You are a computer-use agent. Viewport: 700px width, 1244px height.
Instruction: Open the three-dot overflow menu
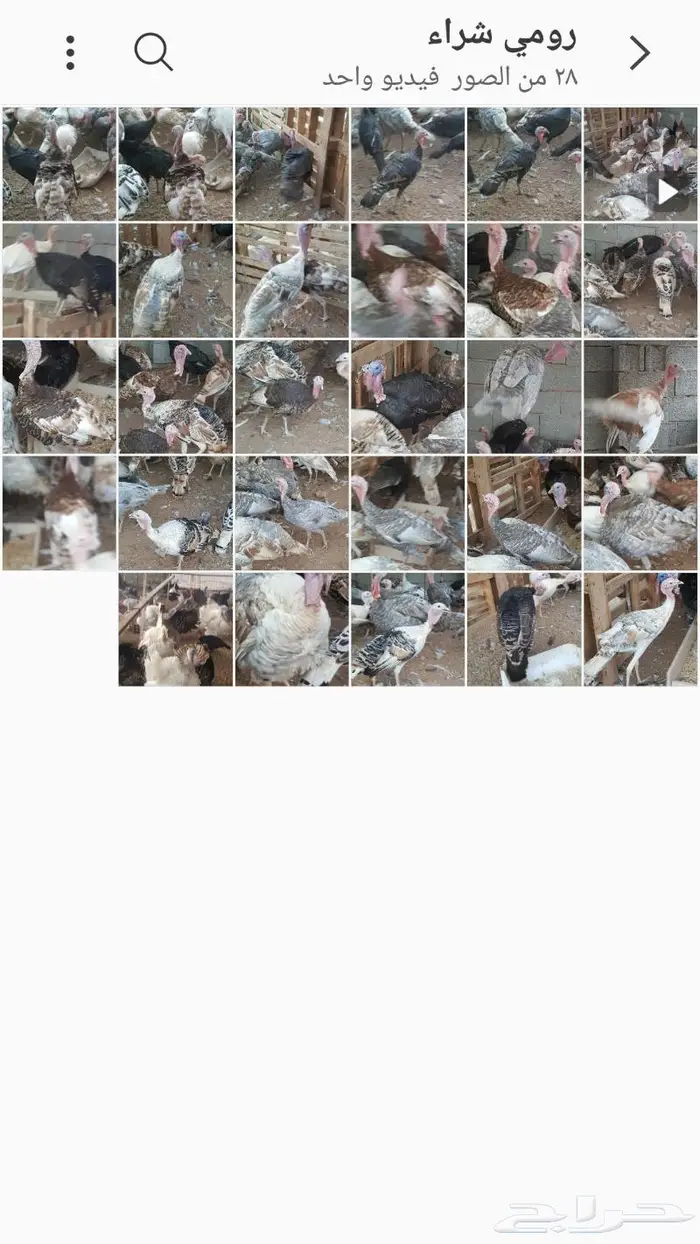click(70, 52)
